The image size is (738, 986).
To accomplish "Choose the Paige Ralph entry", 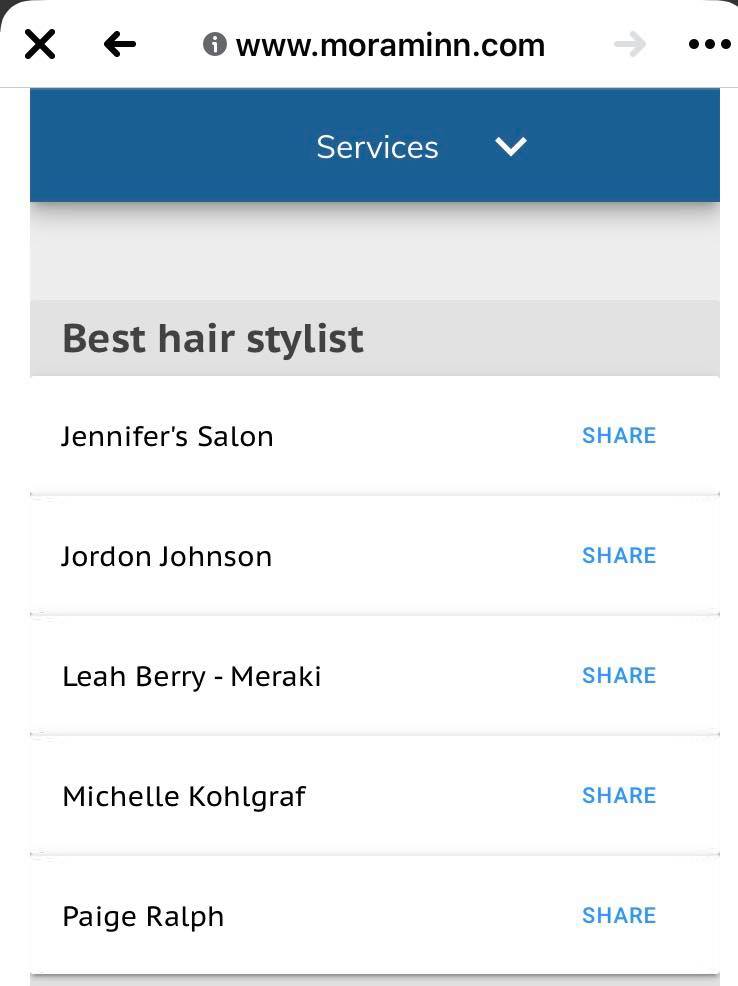I will tap(143, 916).
